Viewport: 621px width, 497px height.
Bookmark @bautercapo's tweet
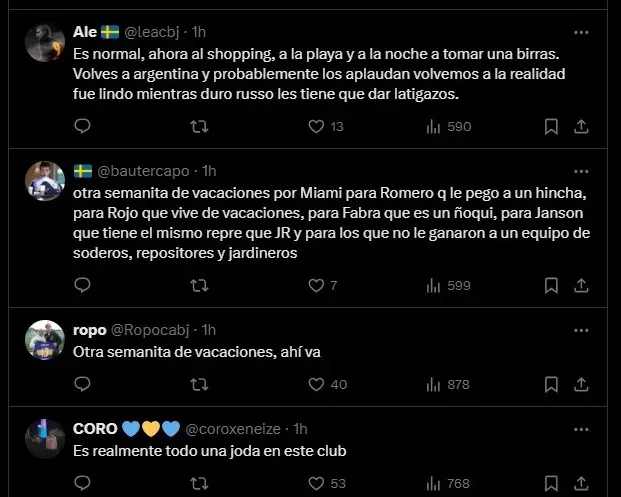click(x=551, y=286)
